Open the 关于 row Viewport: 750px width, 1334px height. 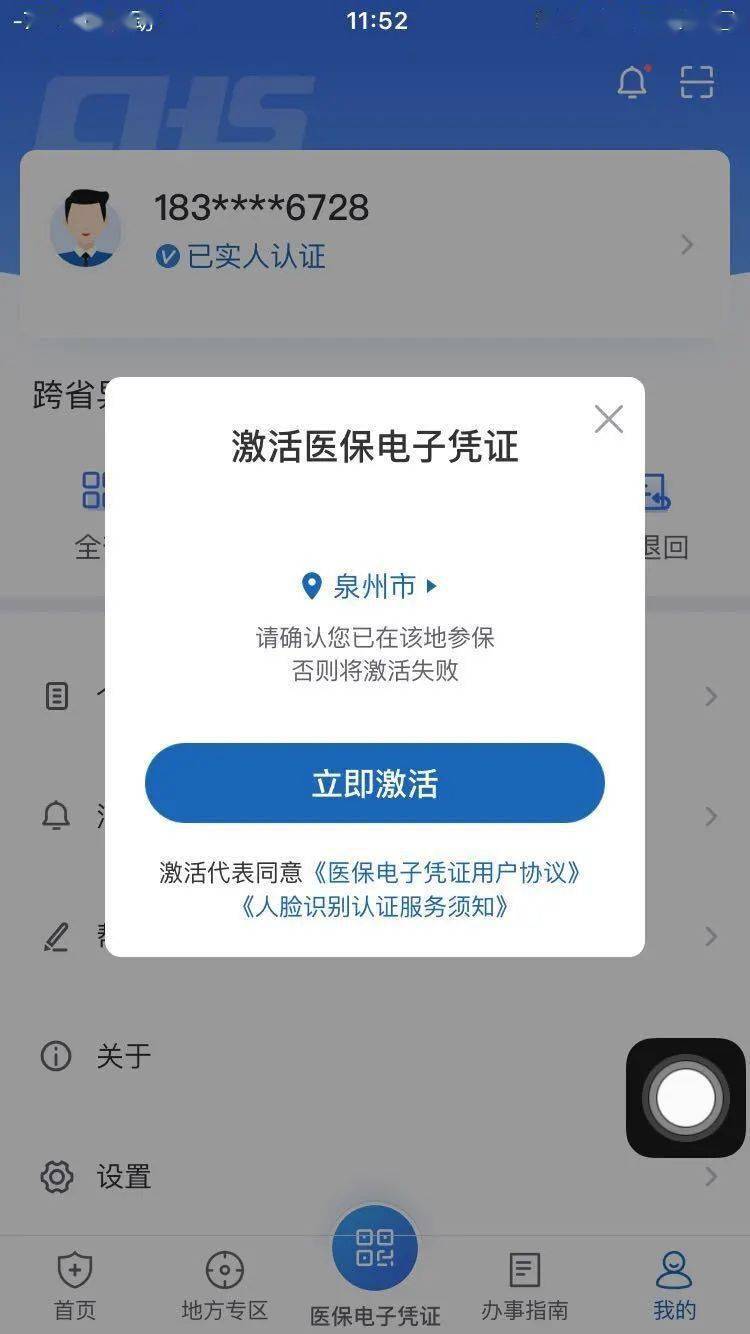375,1056
